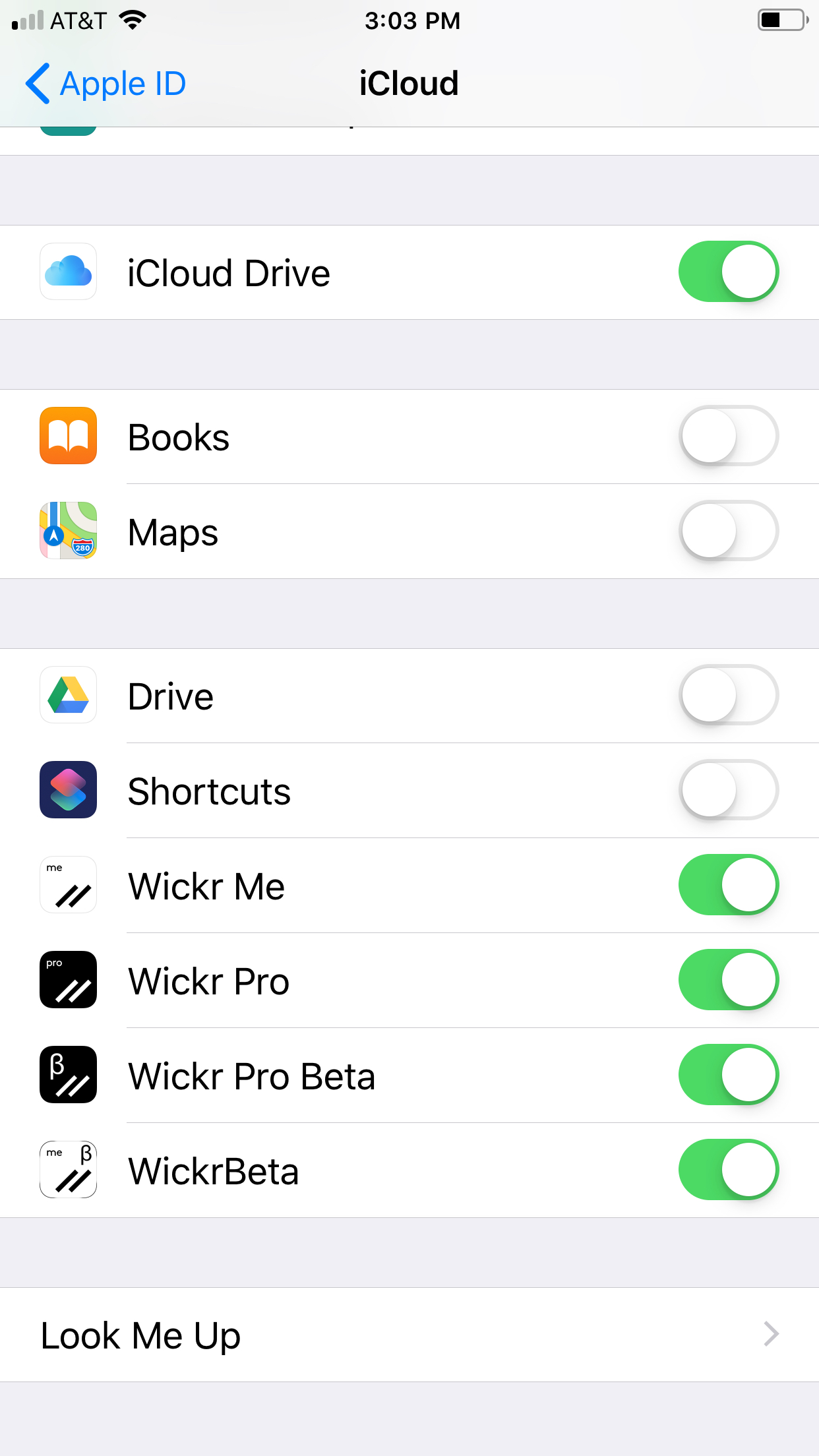
Task: Open the Look Me Up row
Action: click(x=409, y=1335)
